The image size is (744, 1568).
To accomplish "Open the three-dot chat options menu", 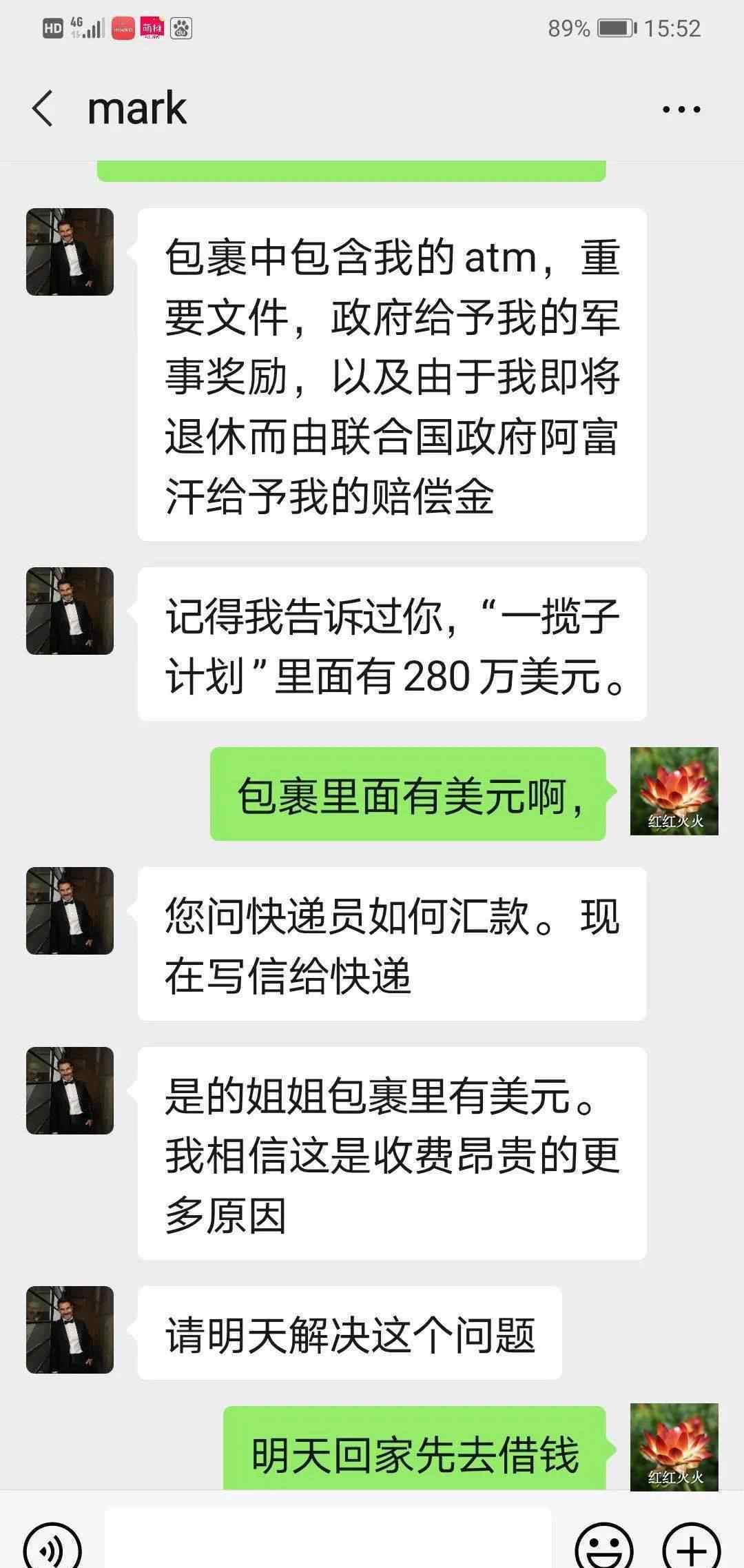I will pyautogui.click(x=681, y=109).
